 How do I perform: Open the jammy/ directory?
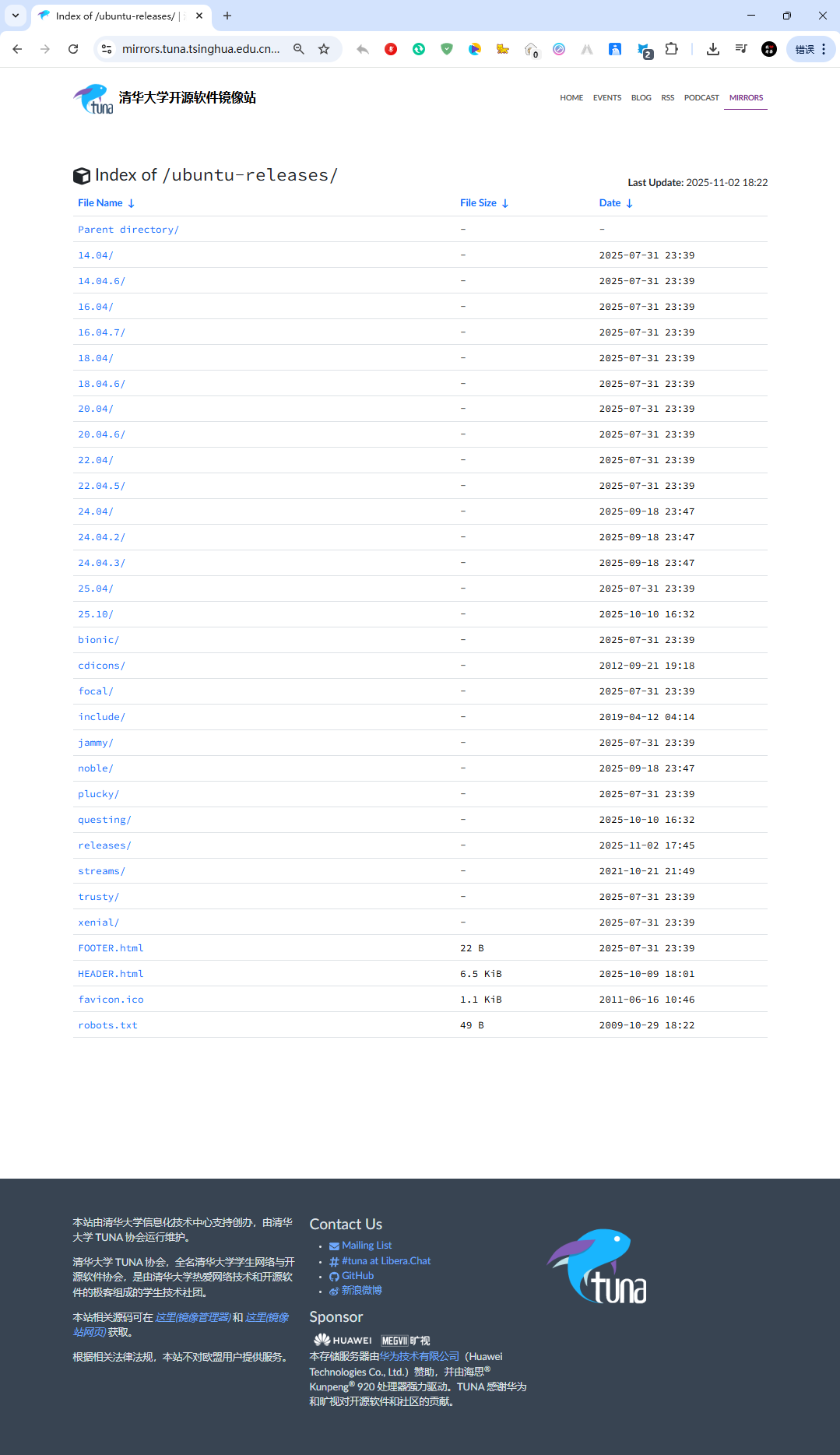[95, 743]
